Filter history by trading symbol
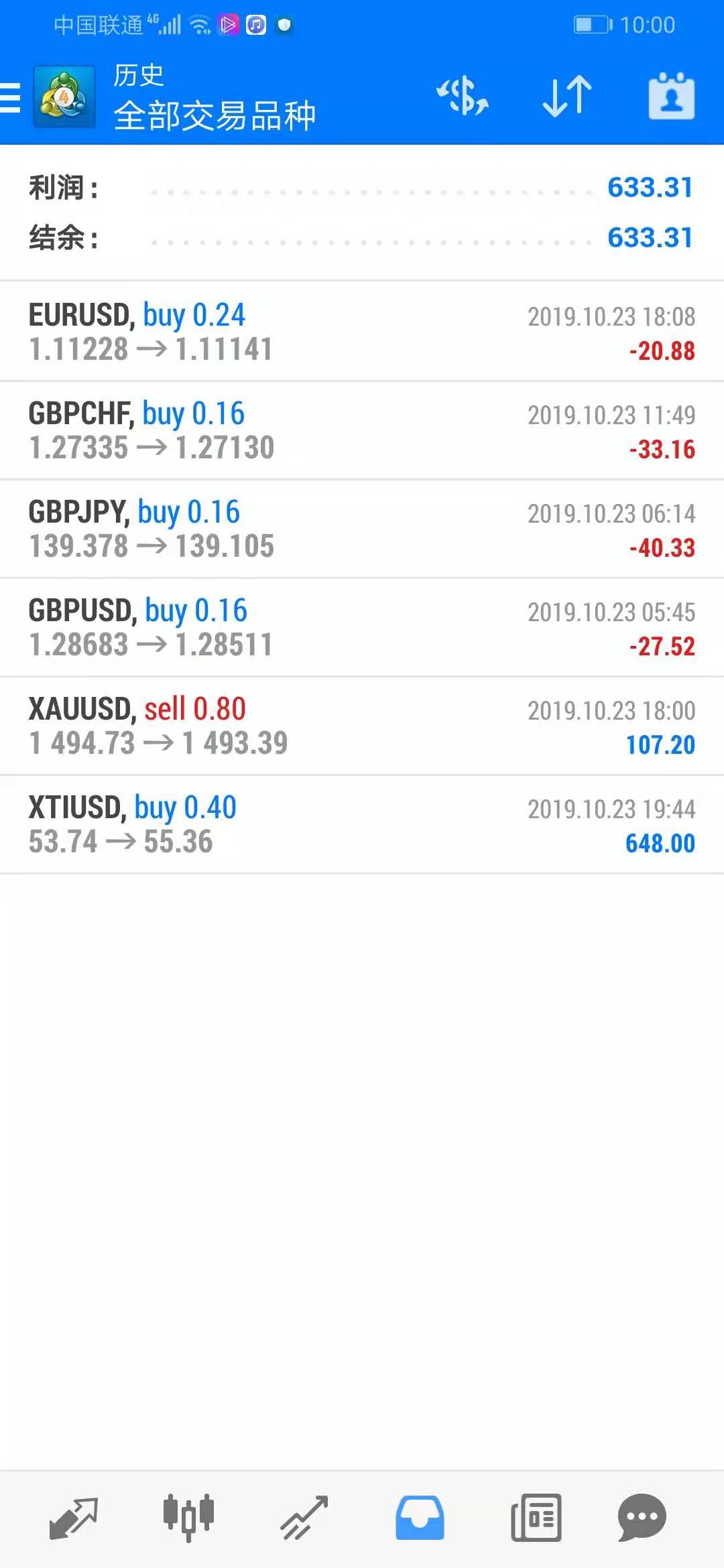724x1568 pixels. 463,96
